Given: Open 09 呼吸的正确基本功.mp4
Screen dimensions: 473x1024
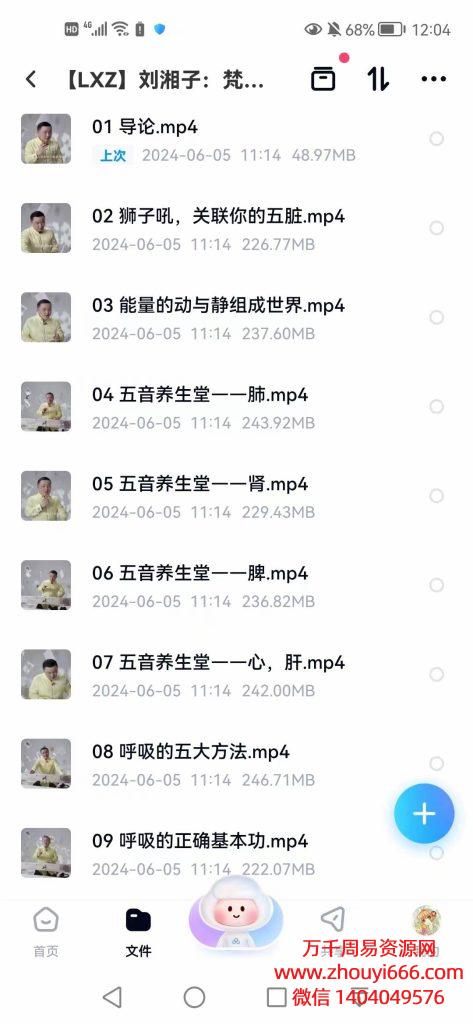Looking at the screenshot, I should [236, 854].
